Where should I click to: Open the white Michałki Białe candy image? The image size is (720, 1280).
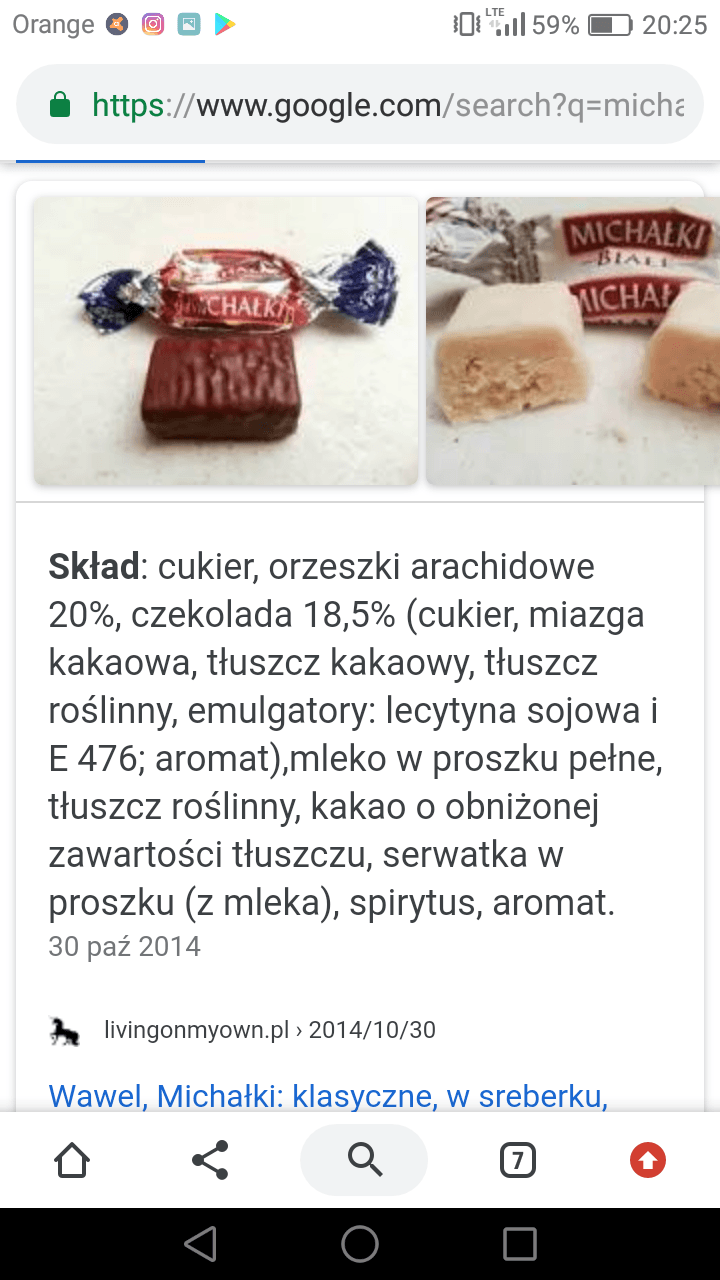[x=572, y=341]
